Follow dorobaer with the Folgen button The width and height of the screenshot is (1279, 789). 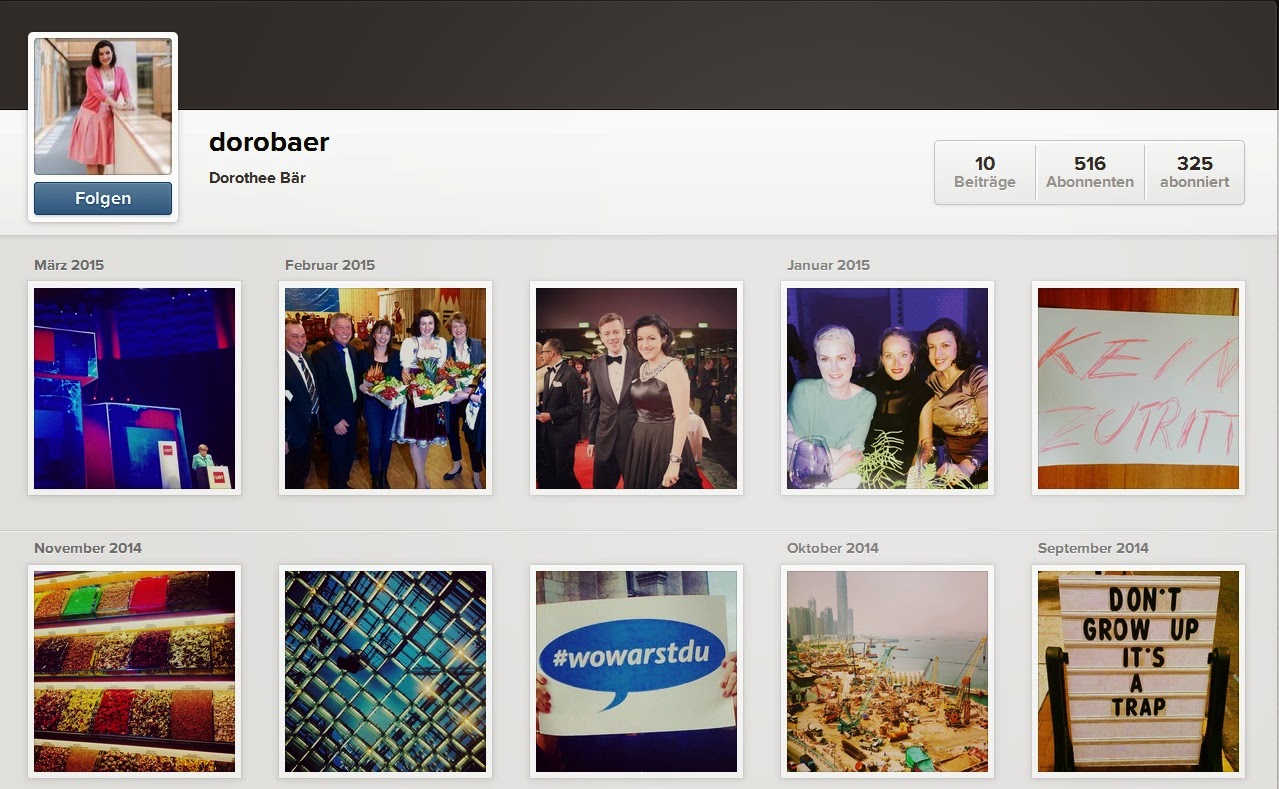point(103,198)
